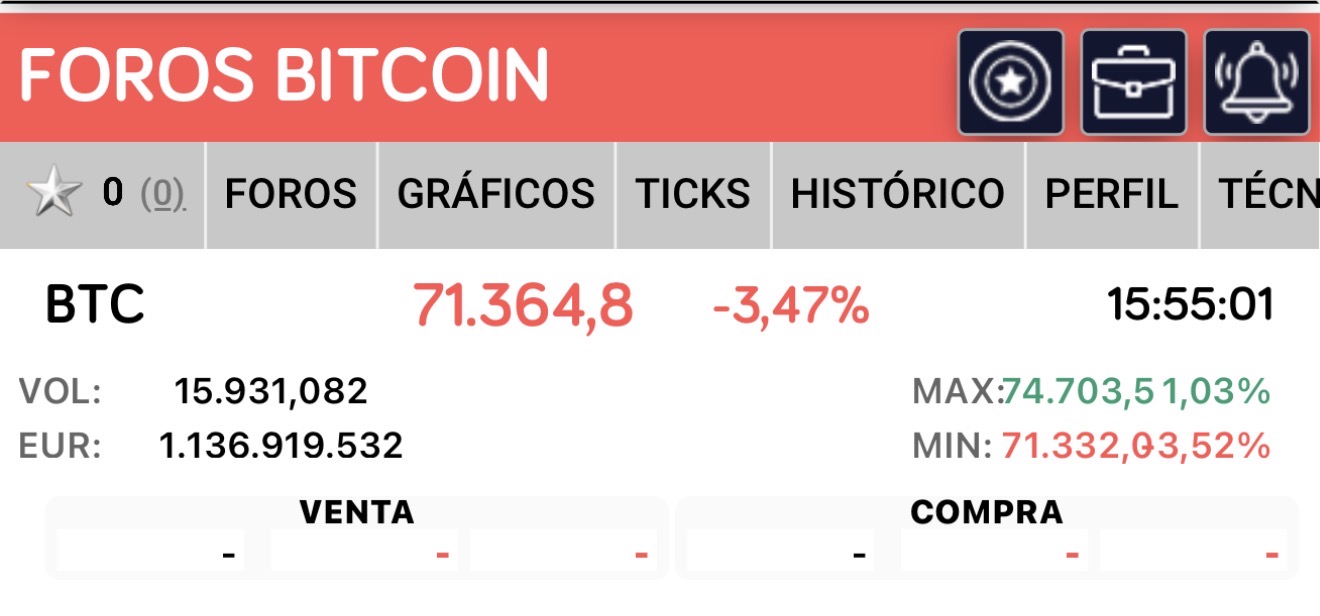This screenshot has height=616, width=1320.
Task: Mark BTC as favorite with star
Action: (54, 194)
